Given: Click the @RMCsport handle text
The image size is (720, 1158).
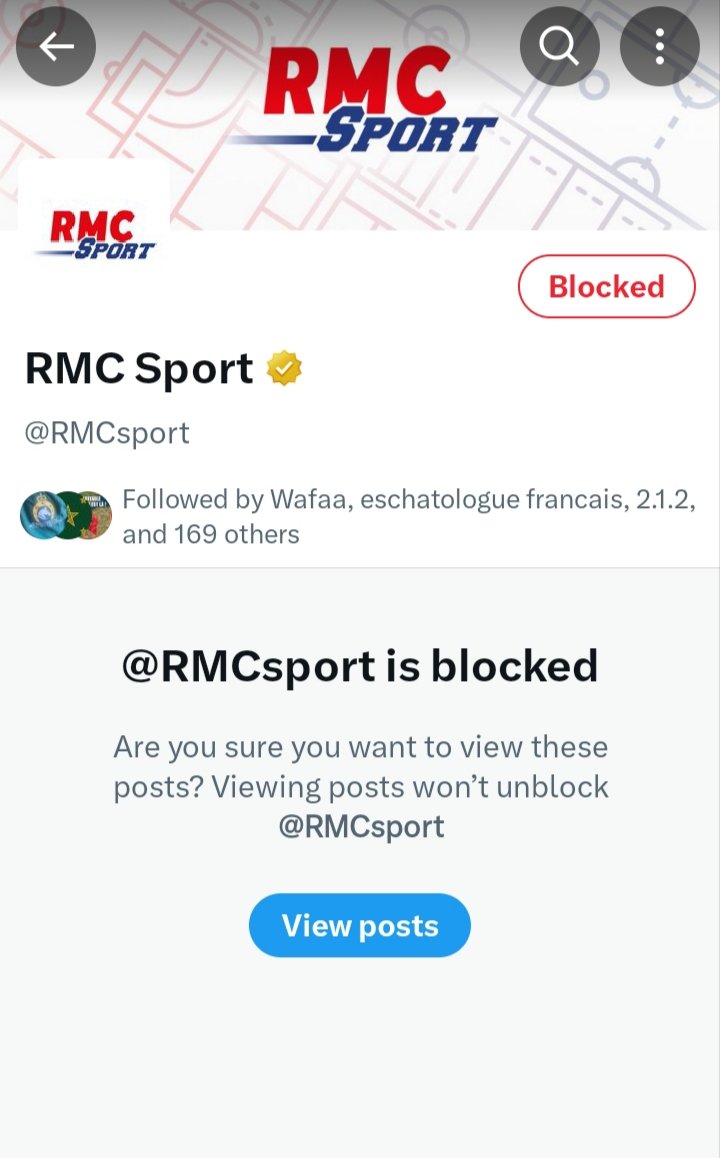Looking at the screenshot, I should point(104,432).
